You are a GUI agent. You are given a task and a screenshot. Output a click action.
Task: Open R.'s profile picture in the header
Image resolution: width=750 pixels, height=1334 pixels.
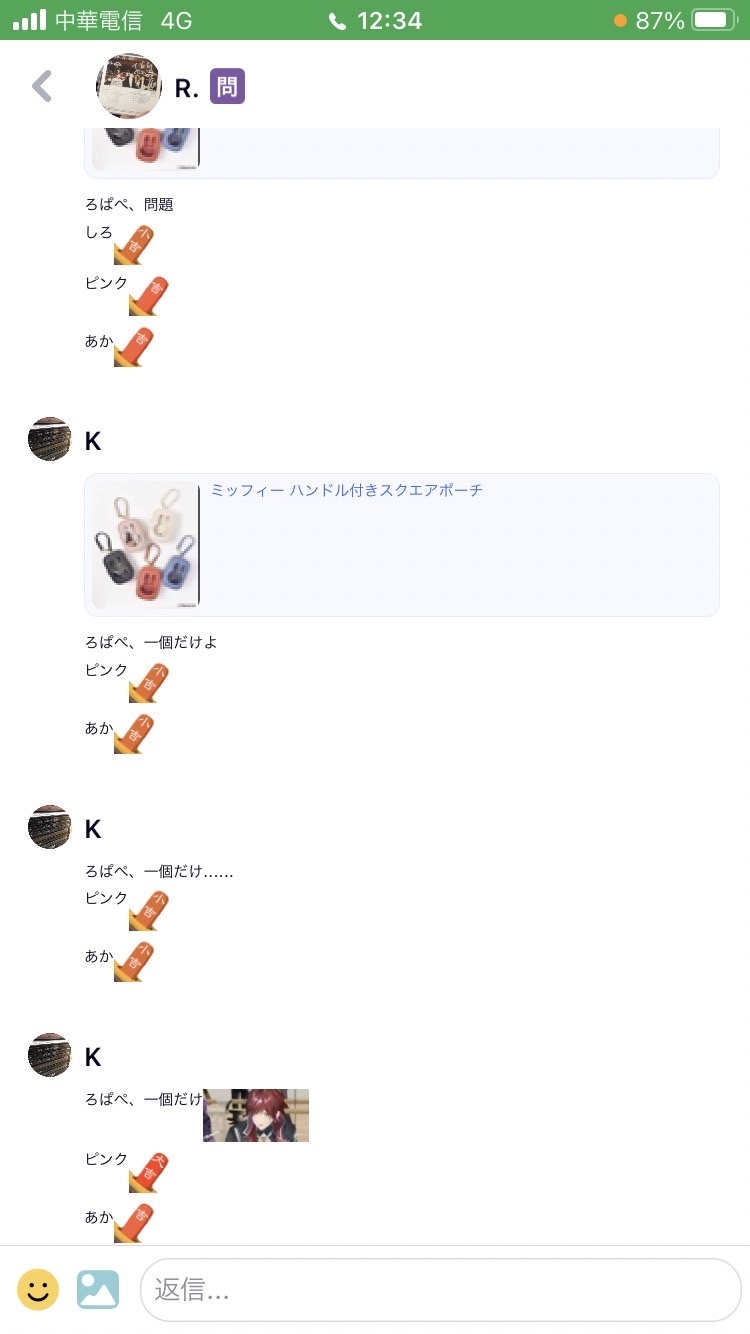(x=129, y=86)
